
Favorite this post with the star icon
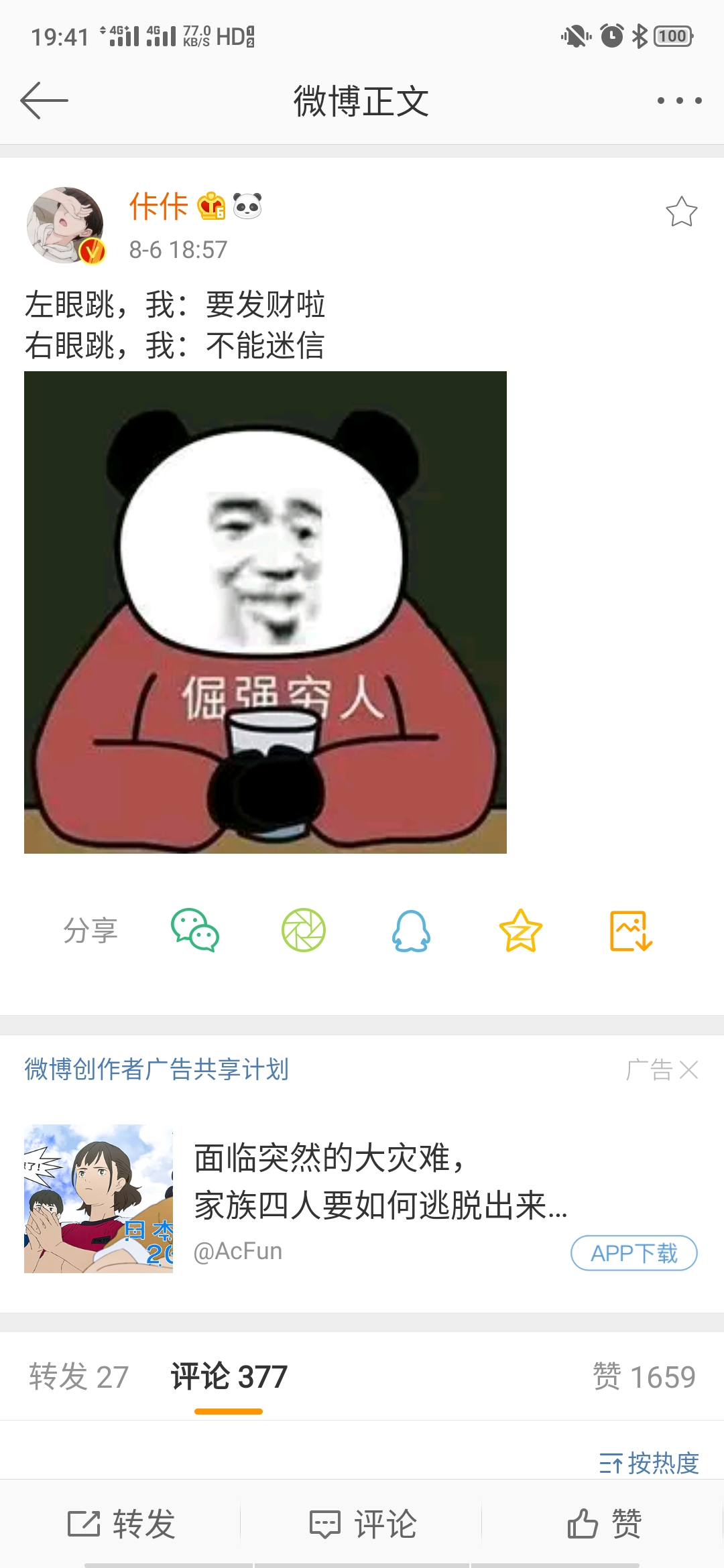click(681, 212)
